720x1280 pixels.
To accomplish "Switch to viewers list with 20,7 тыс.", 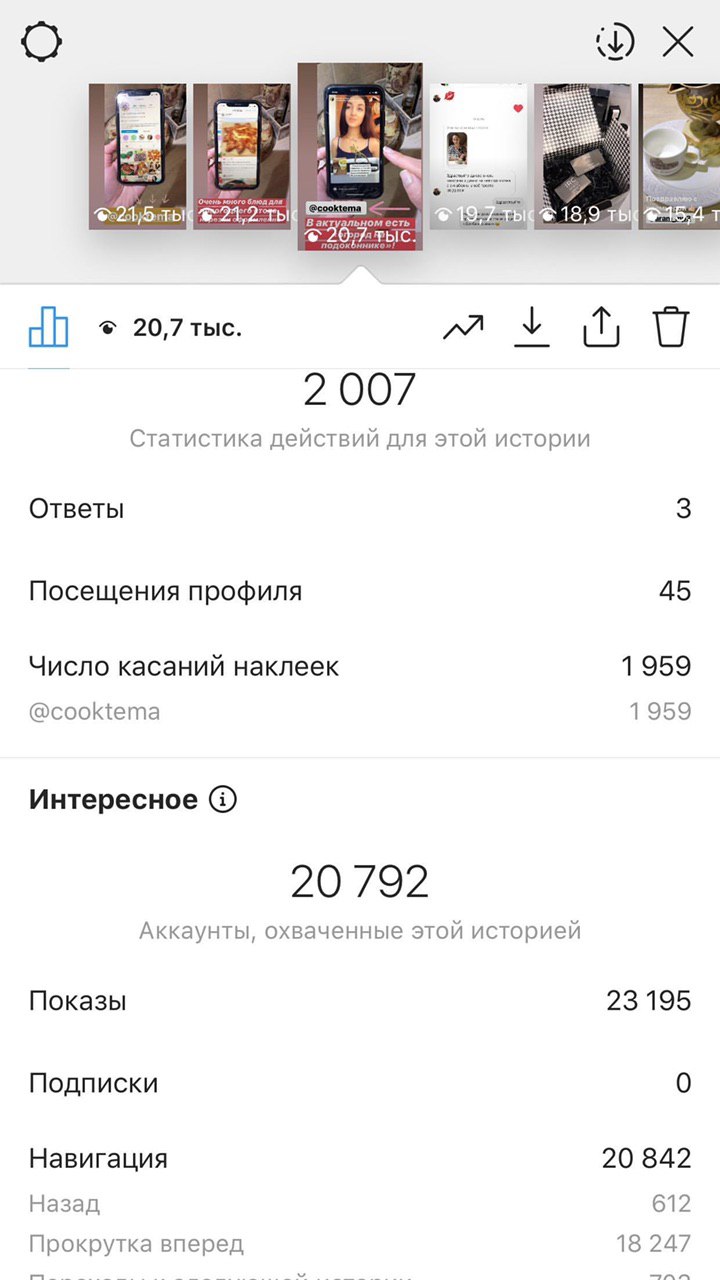I will click(170, 327).
